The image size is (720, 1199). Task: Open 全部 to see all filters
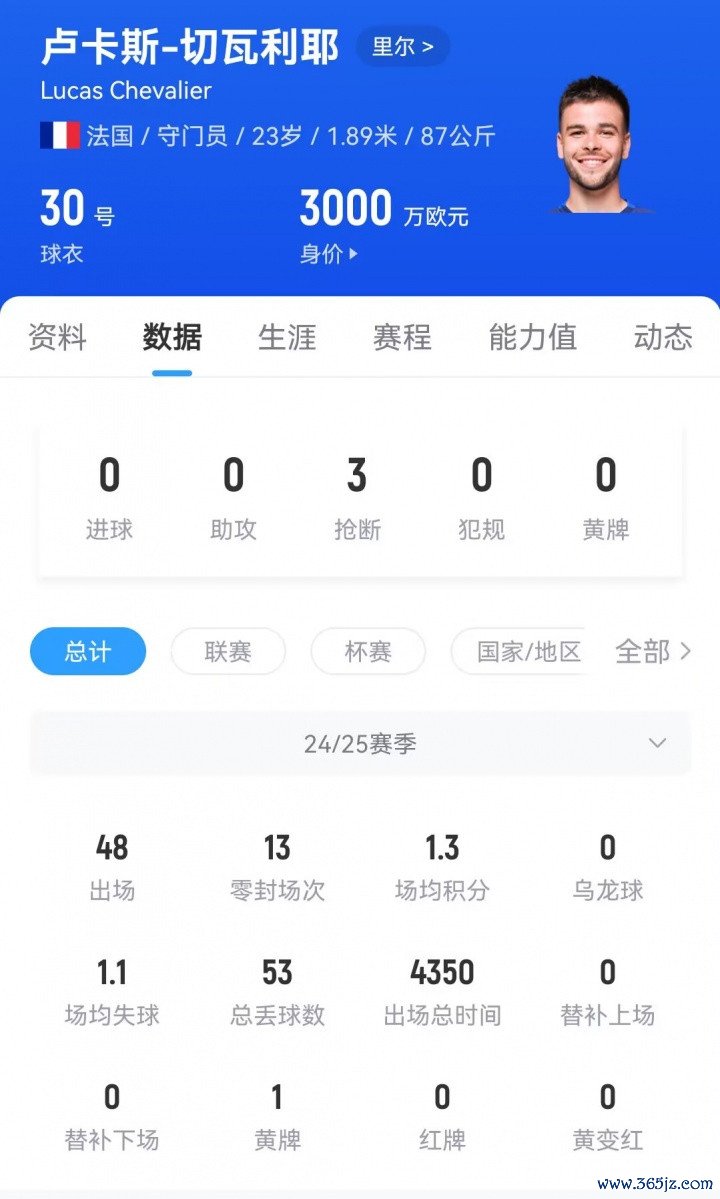tap(652, 652)
